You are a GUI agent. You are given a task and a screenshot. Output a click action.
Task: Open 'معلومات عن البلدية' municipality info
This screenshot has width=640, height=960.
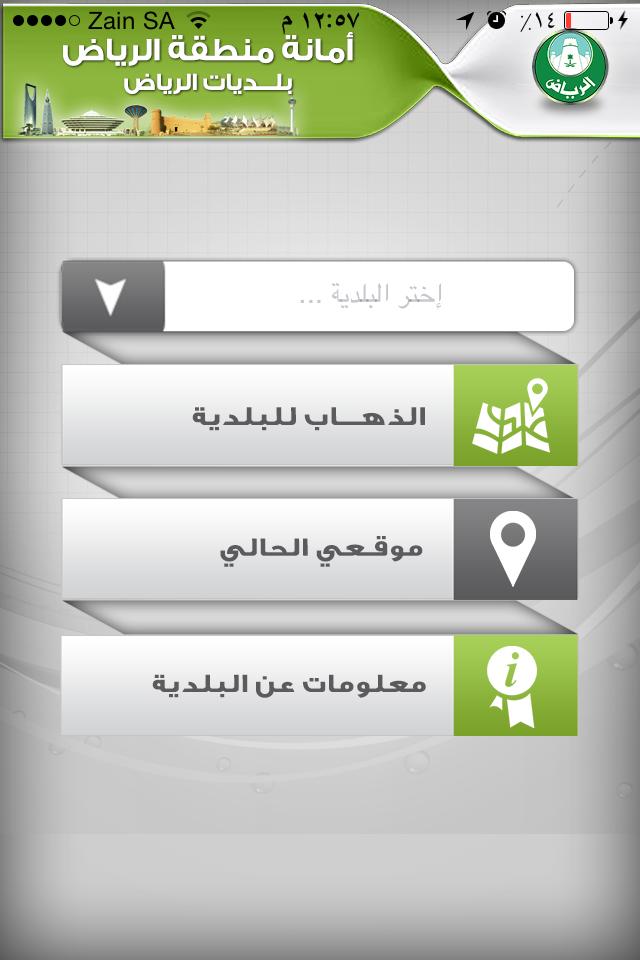319,685
